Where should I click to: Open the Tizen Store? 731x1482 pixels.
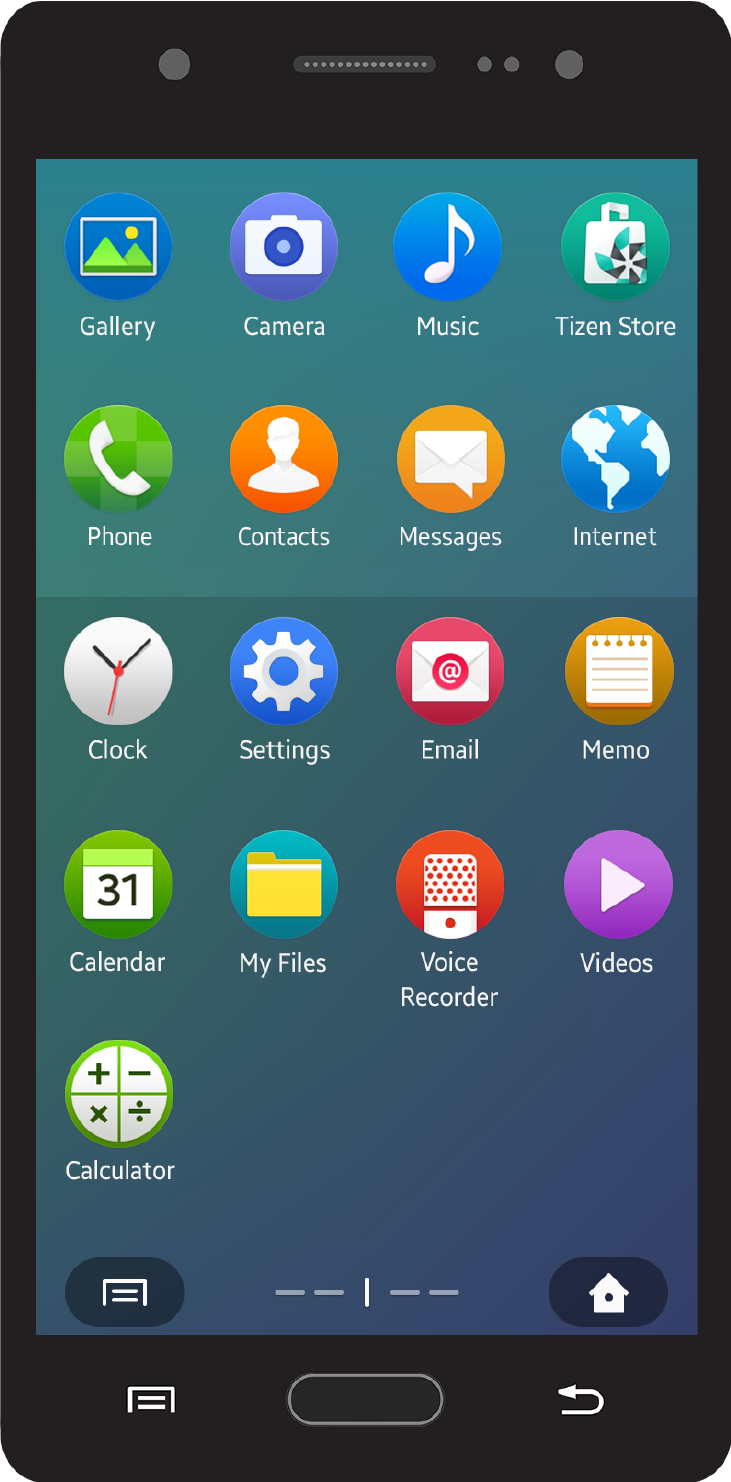tap(615, 247)
